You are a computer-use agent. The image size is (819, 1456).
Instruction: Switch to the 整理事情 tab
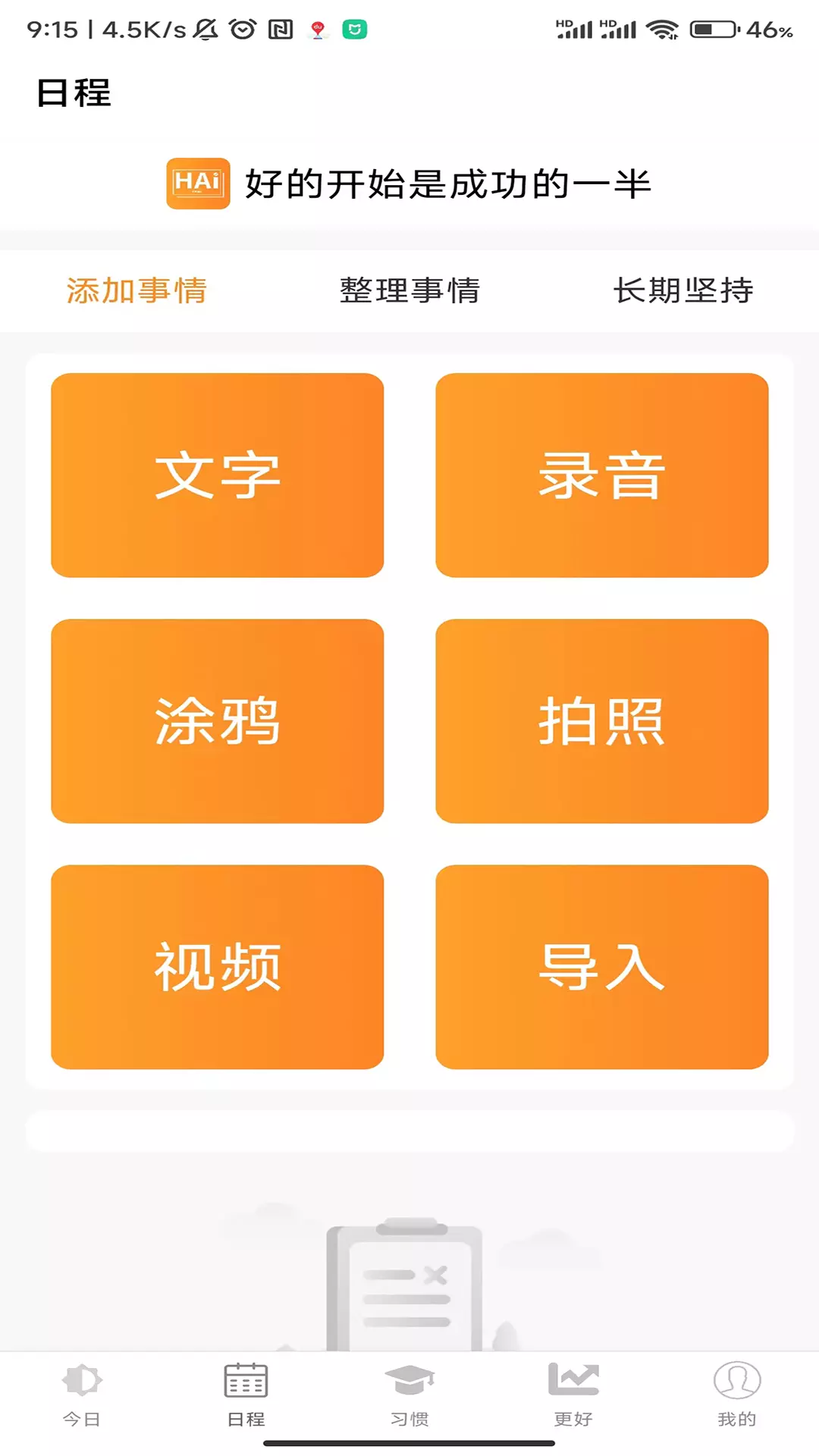(409, 290)
